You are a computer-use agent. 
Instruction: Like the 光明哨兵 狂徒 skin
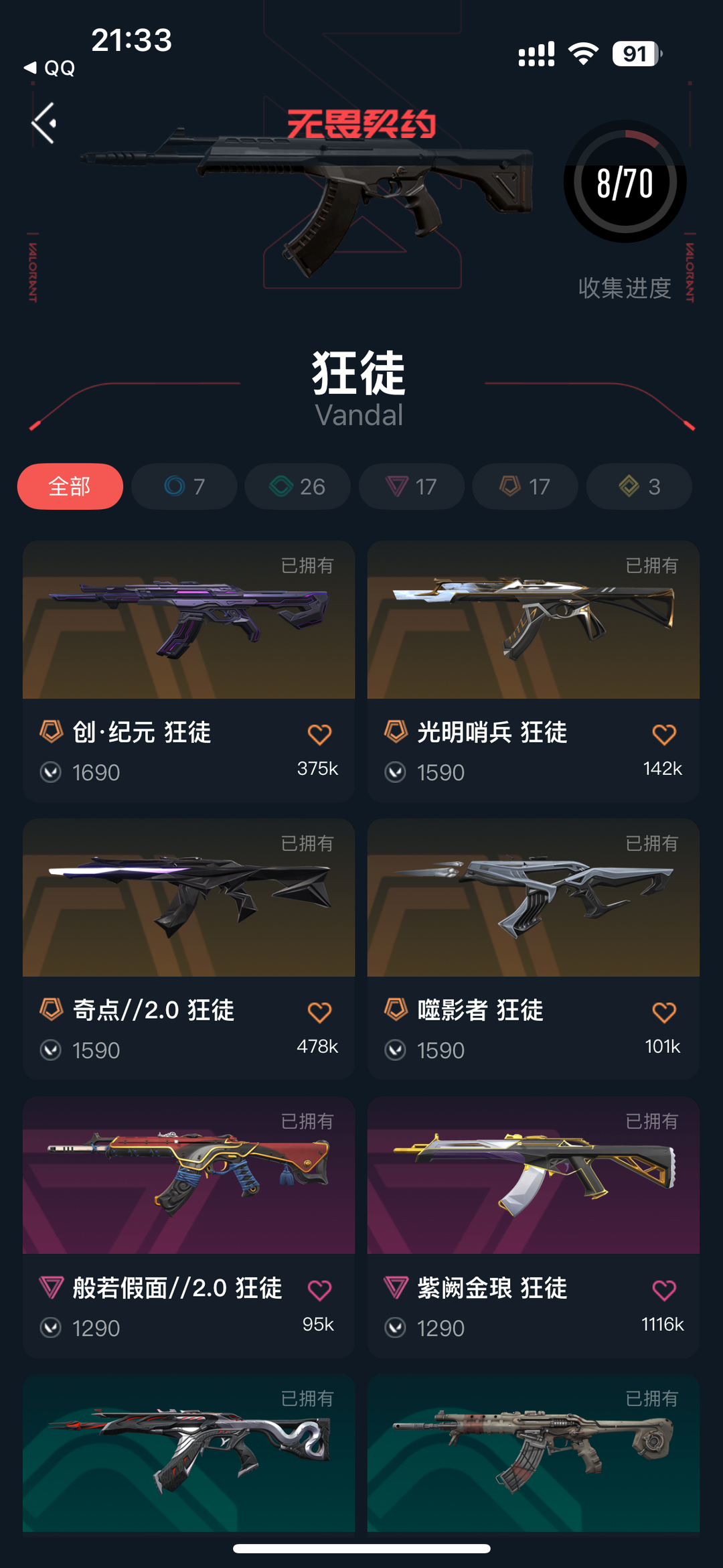[x=664, y=734]
